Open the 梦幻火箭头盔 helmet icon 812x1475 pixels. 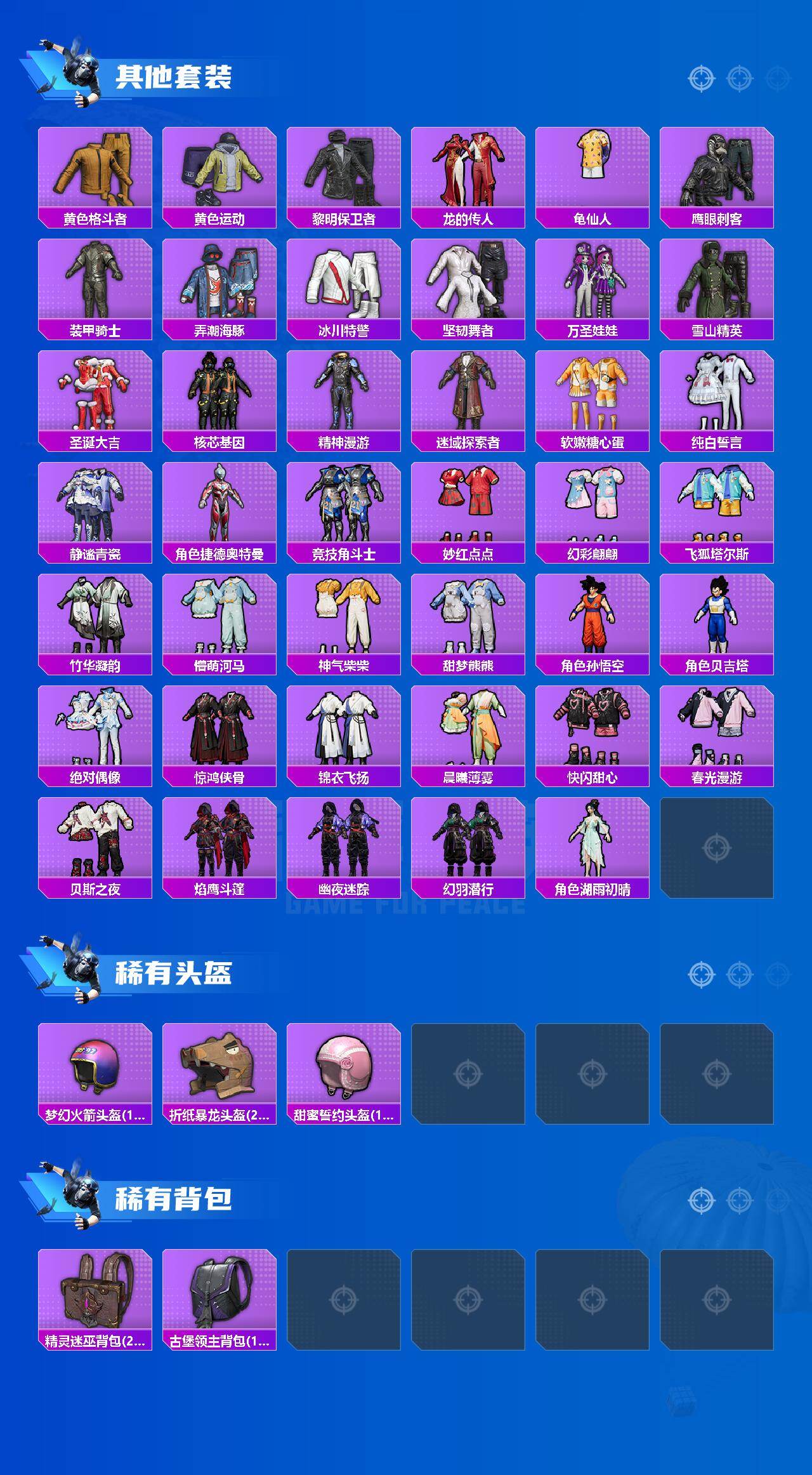pos(95,1069)
